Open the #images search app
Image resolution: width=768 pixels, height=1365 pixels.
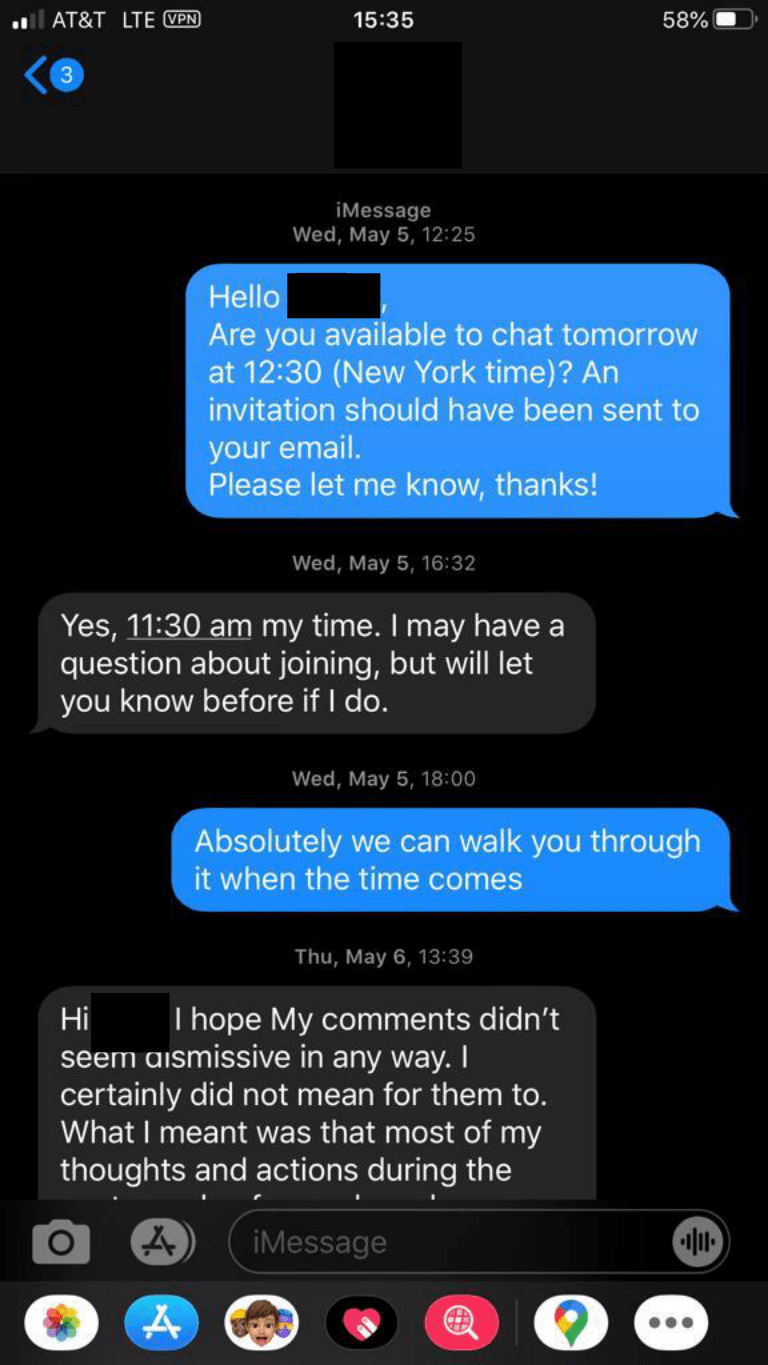click(462, 1324)
